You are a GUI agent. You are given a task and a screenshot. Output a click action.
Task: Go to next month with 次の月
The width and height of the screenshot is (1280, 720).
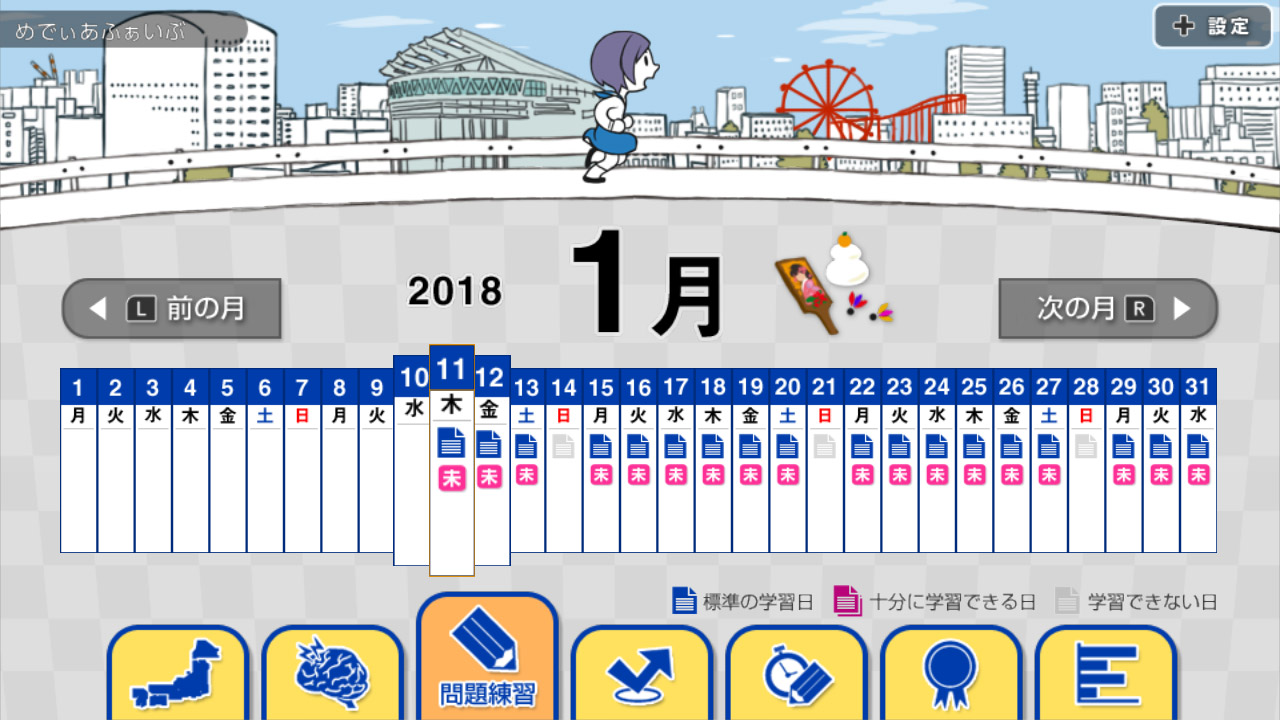click(1108, 308)
